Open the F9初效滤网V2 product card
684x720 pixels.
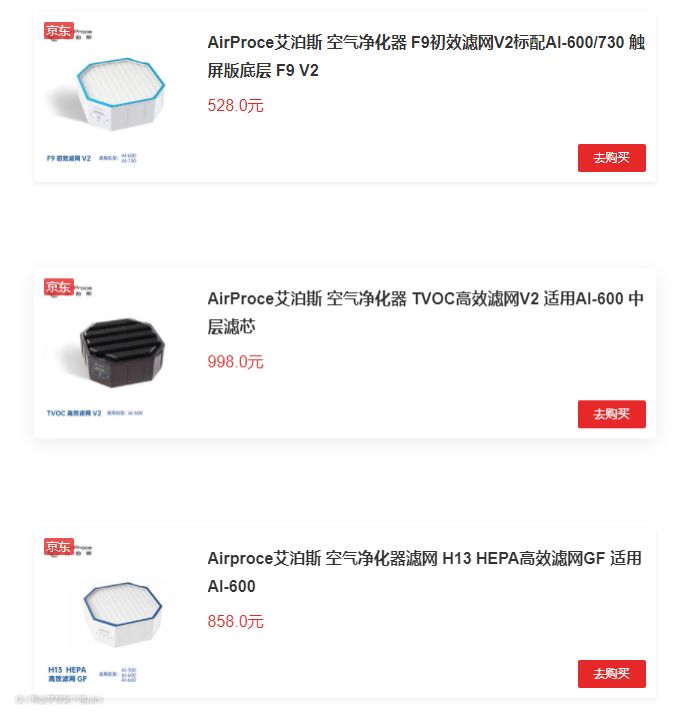(425, 56)
